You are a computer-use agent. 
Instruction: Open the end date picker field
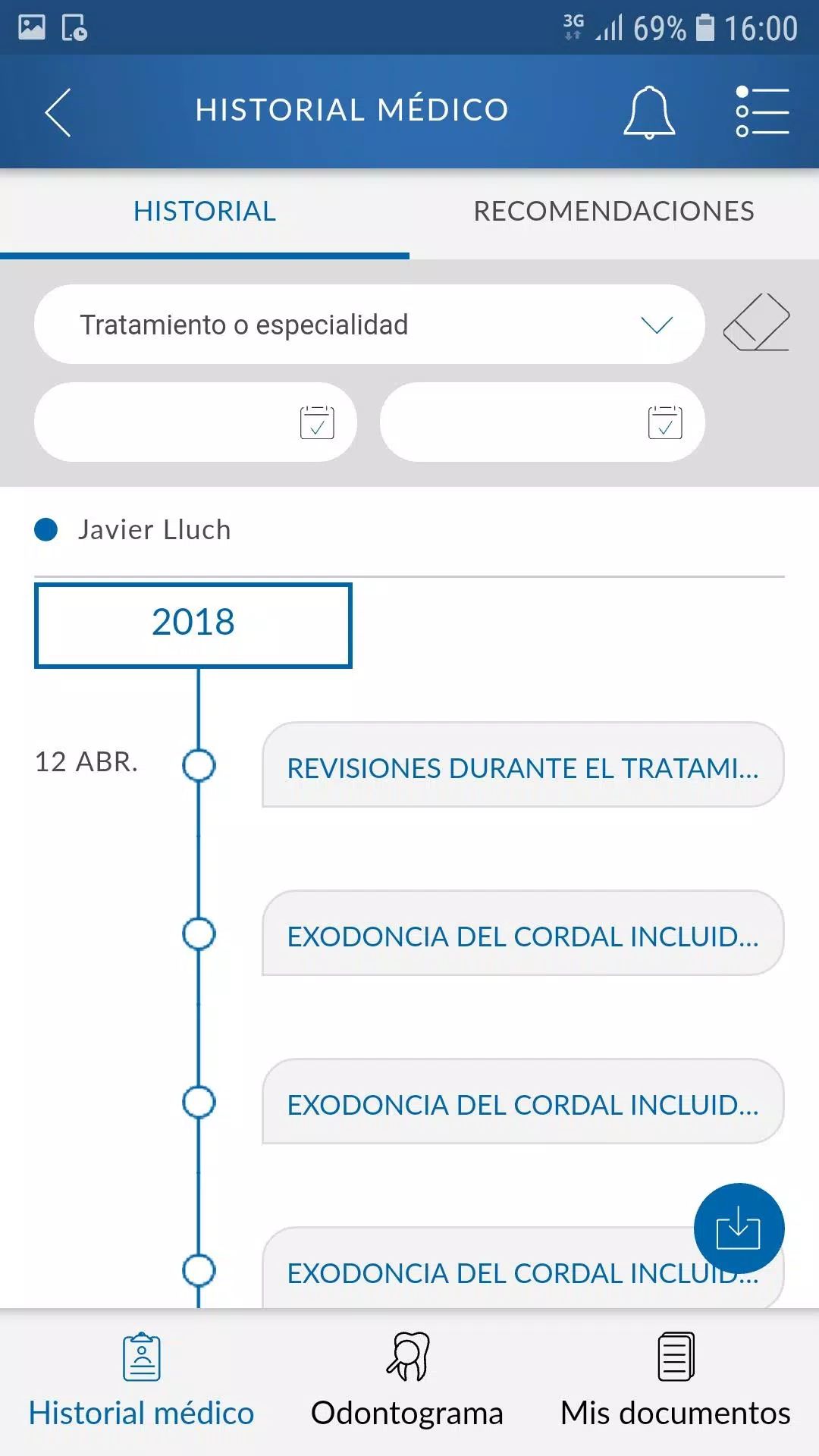coord(542,422)
